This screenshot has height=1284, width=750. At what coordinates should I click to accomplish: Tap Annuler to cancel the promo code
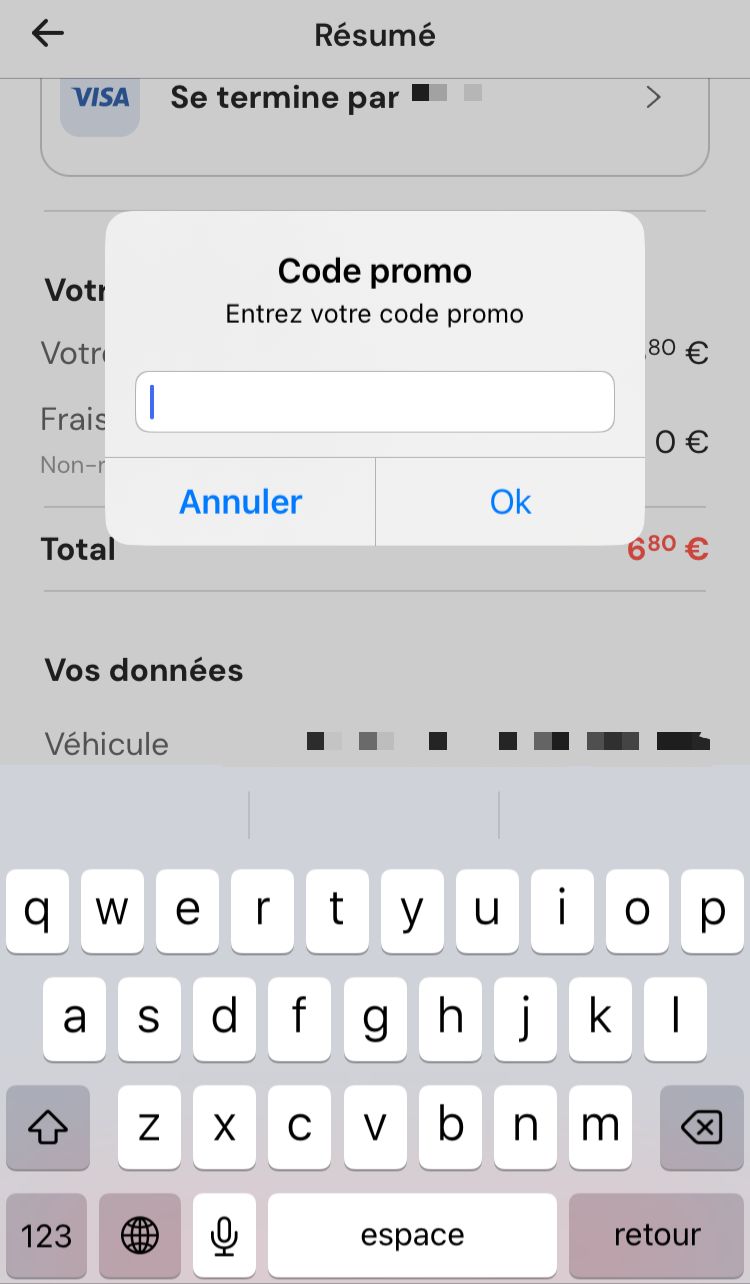pyautogui.click(x=240, y=502)
